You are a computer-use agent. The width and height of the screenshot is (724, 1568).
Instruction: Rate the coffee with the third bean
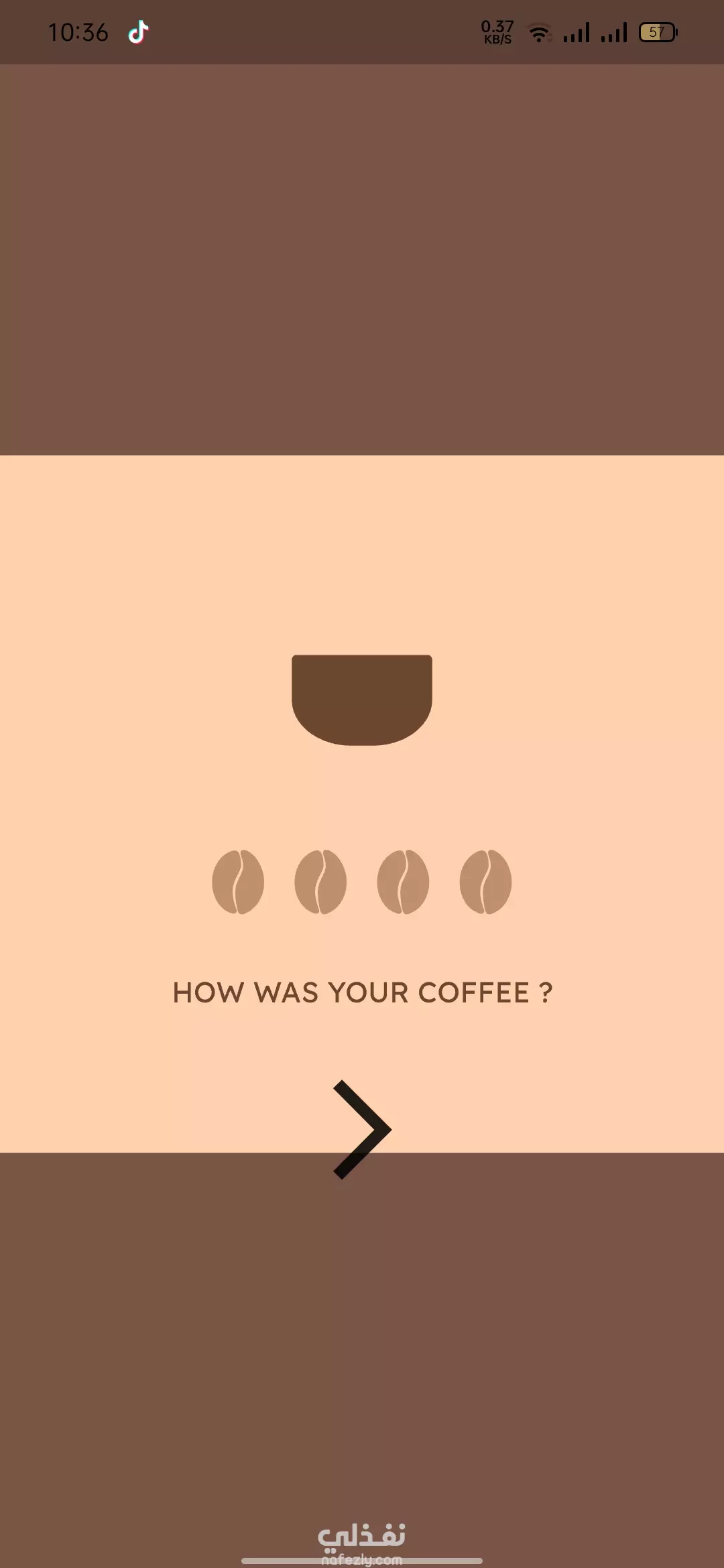(x=403, y=882)
